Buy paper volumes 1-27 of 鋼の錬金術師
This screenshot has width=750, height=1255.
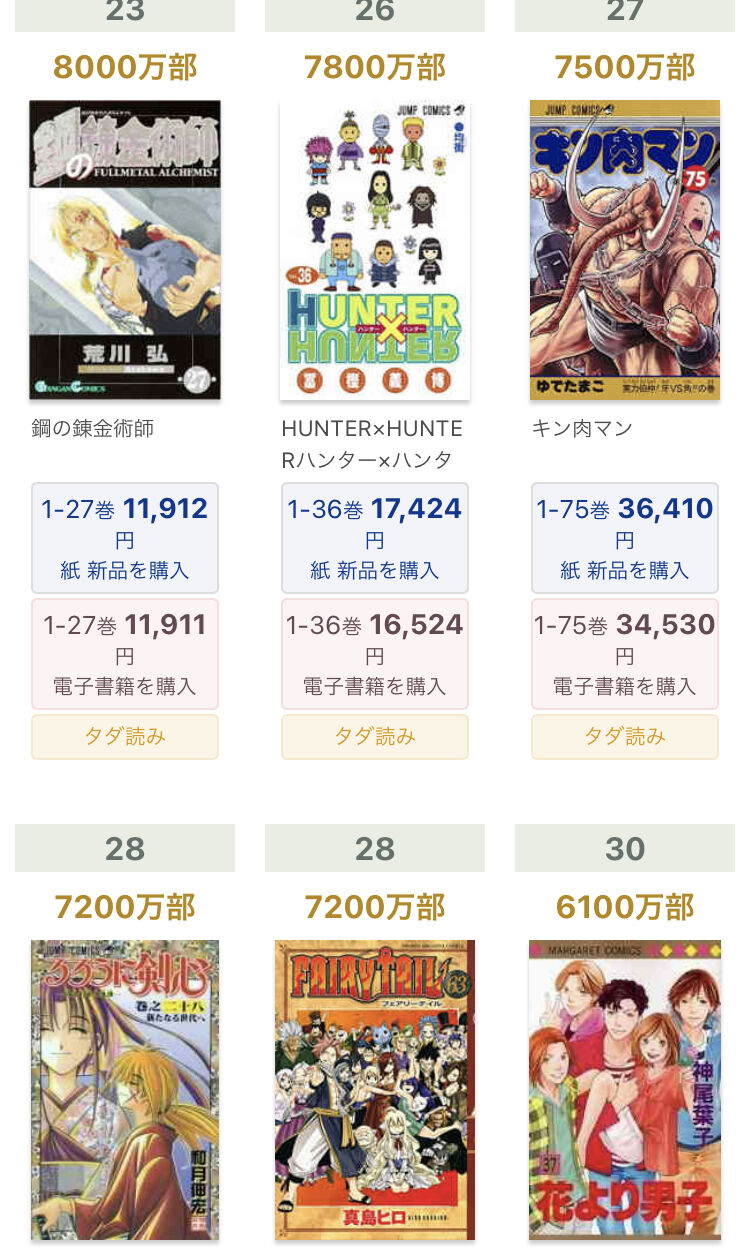tap(124, 537)
